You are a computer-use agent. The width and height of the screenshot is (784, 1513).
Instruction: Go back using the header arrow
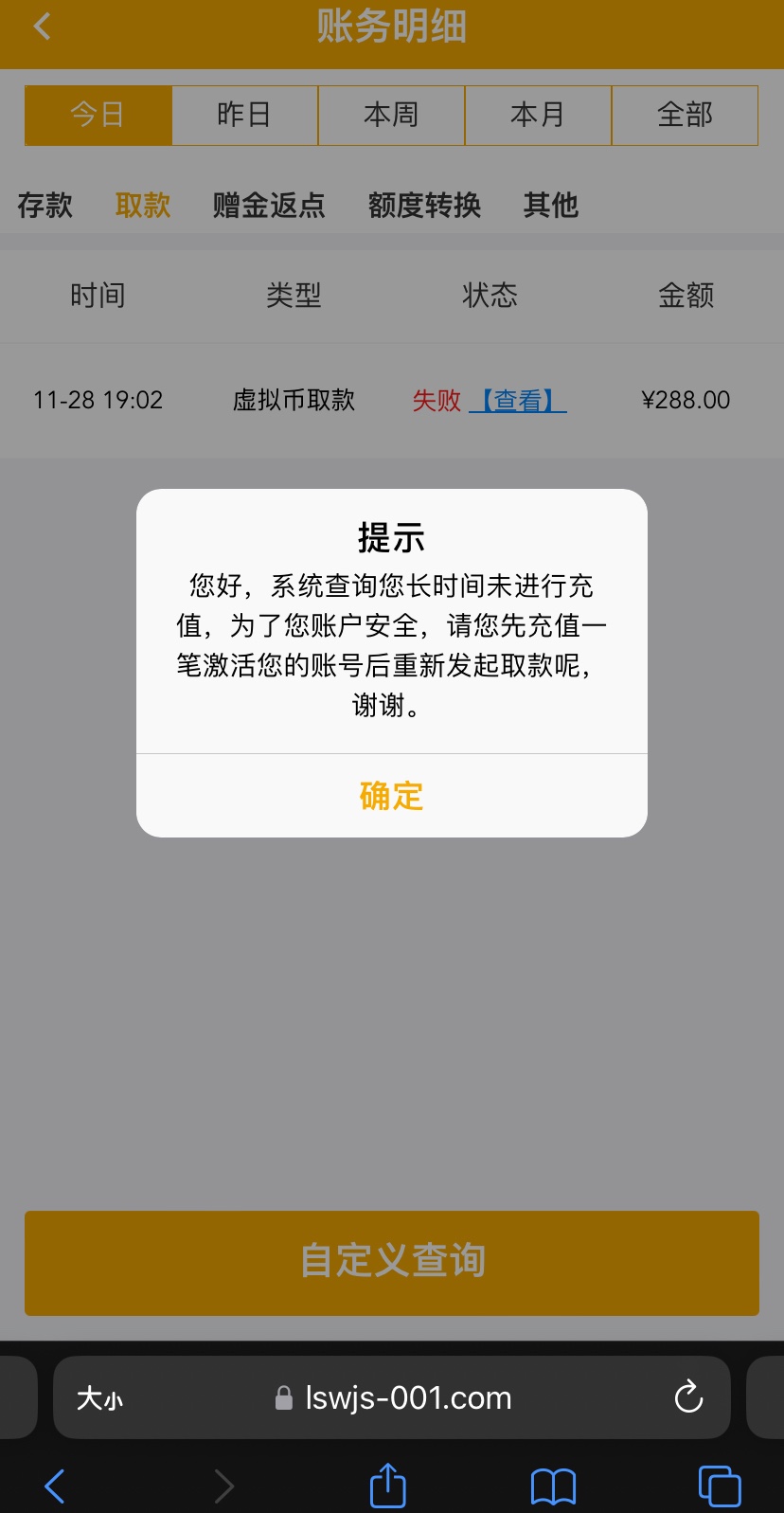point(42,27)
